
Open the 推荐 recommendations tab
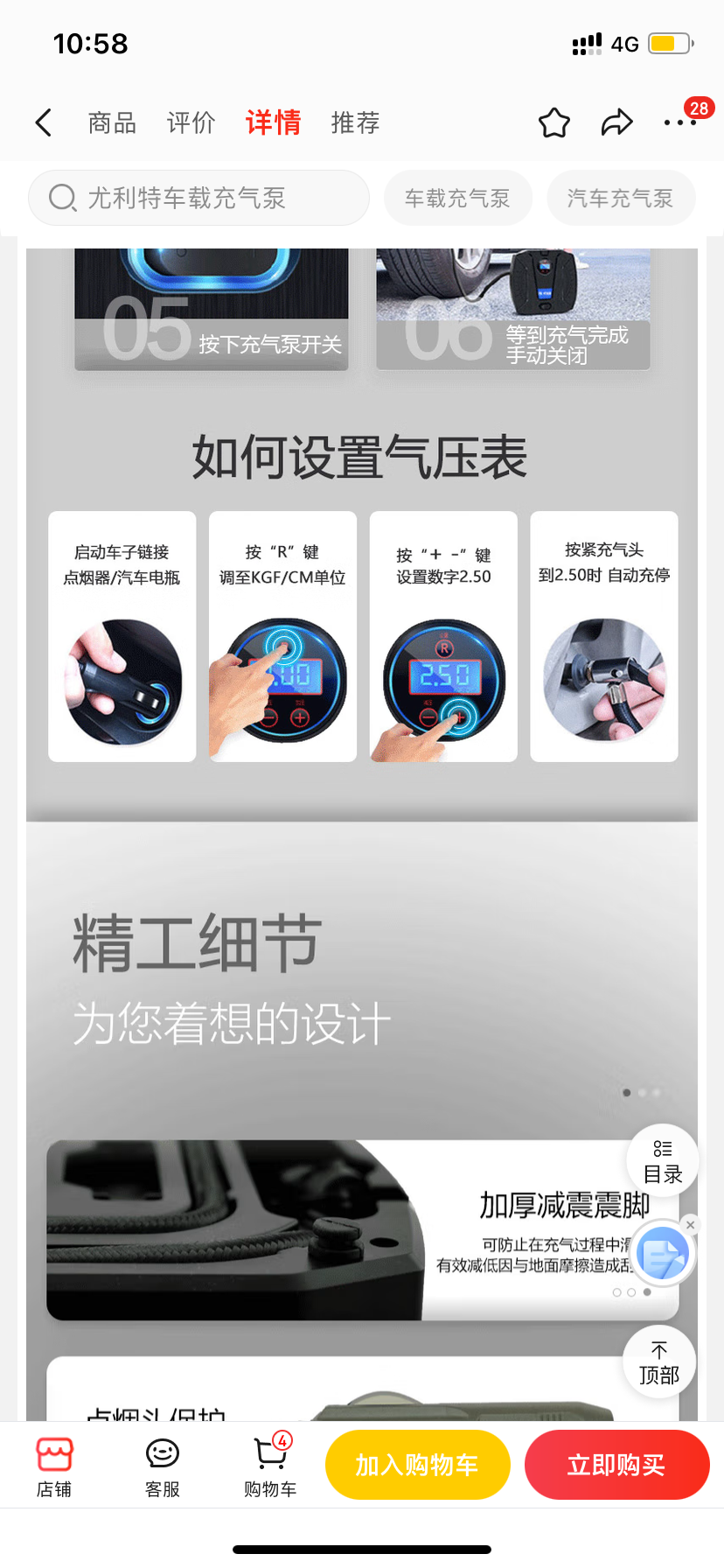[x=354, y=122]
